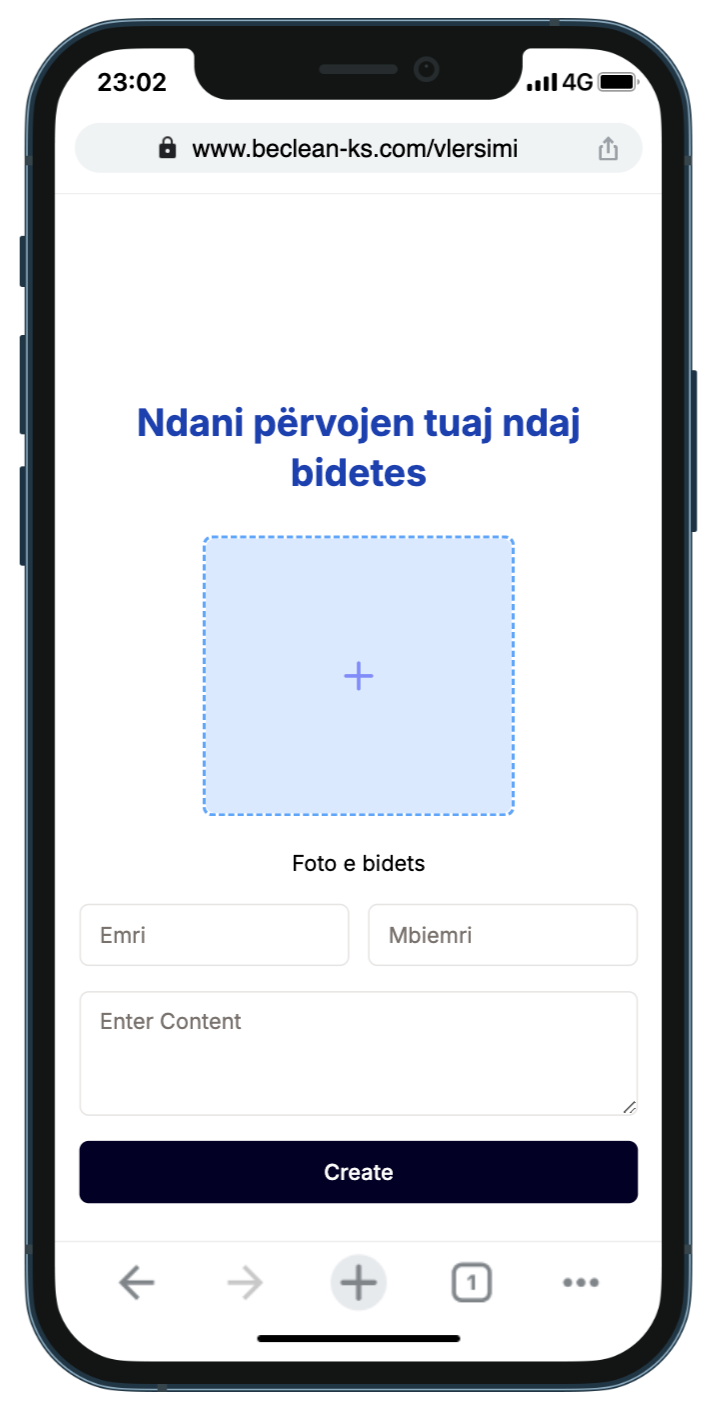Go back with the browser back arrow
The image size is (717, 1412).
[x=137, y=1282]
